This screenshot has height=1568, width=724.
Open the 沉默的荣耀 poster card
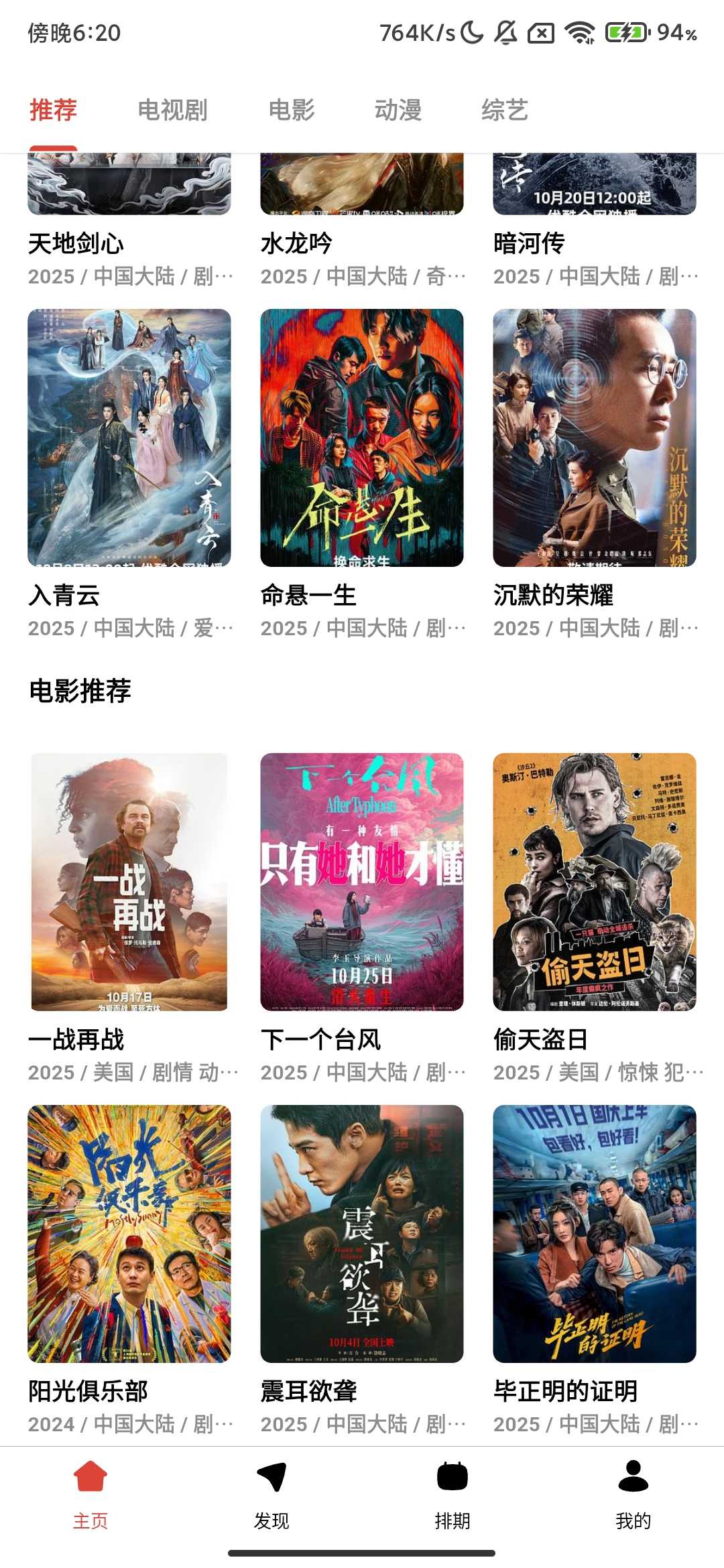coord(595,438)
